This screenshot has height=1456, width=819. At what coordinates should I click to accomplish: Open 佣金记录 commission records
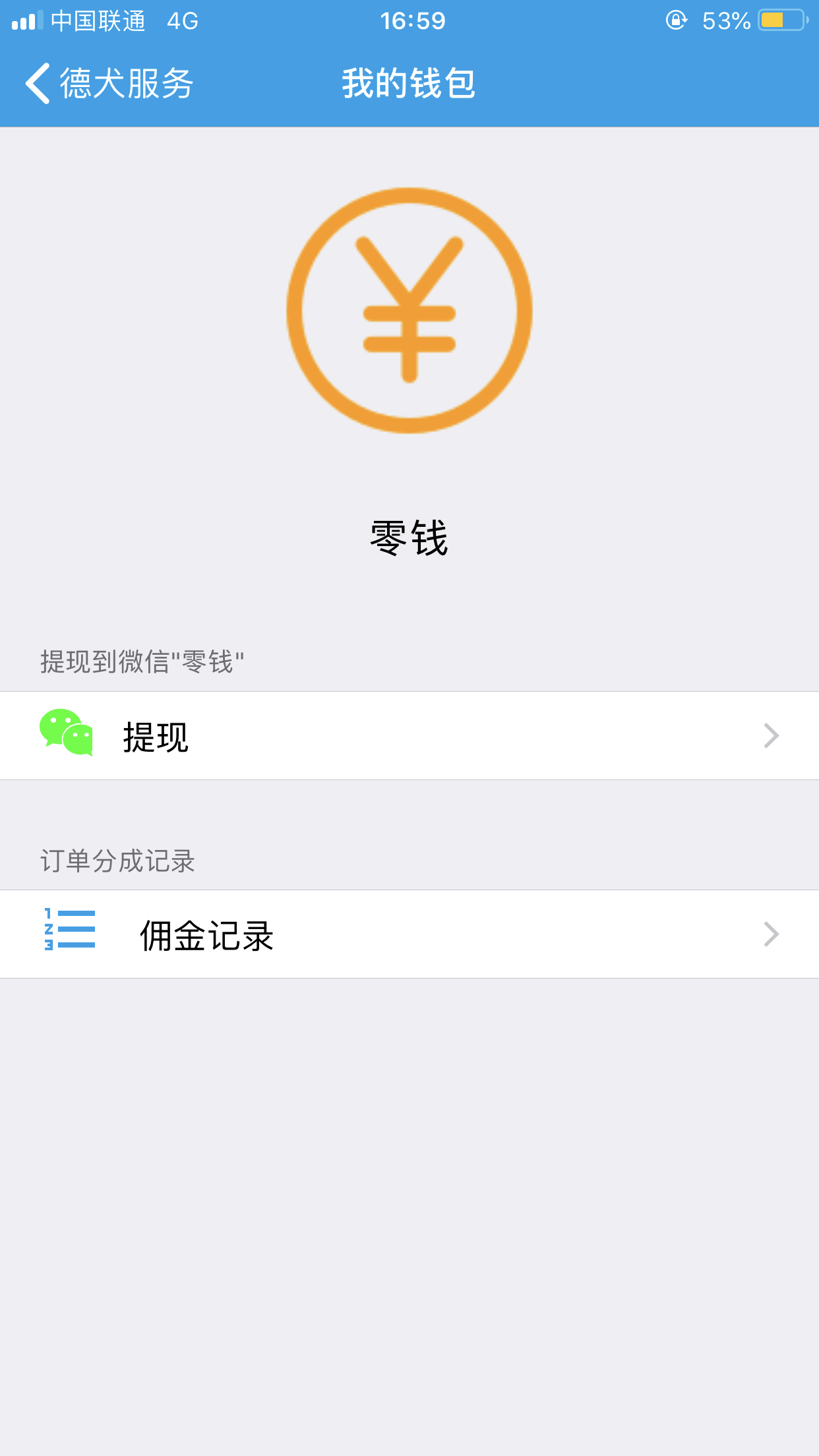409,934
